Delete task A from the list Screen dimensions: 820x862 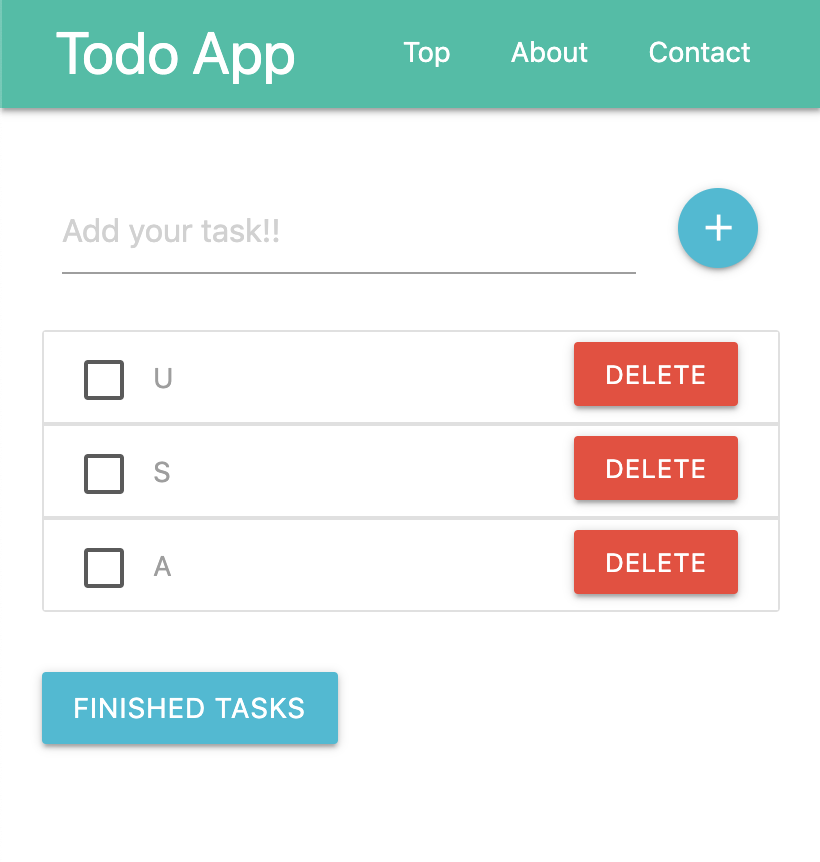tap(655, 562)
